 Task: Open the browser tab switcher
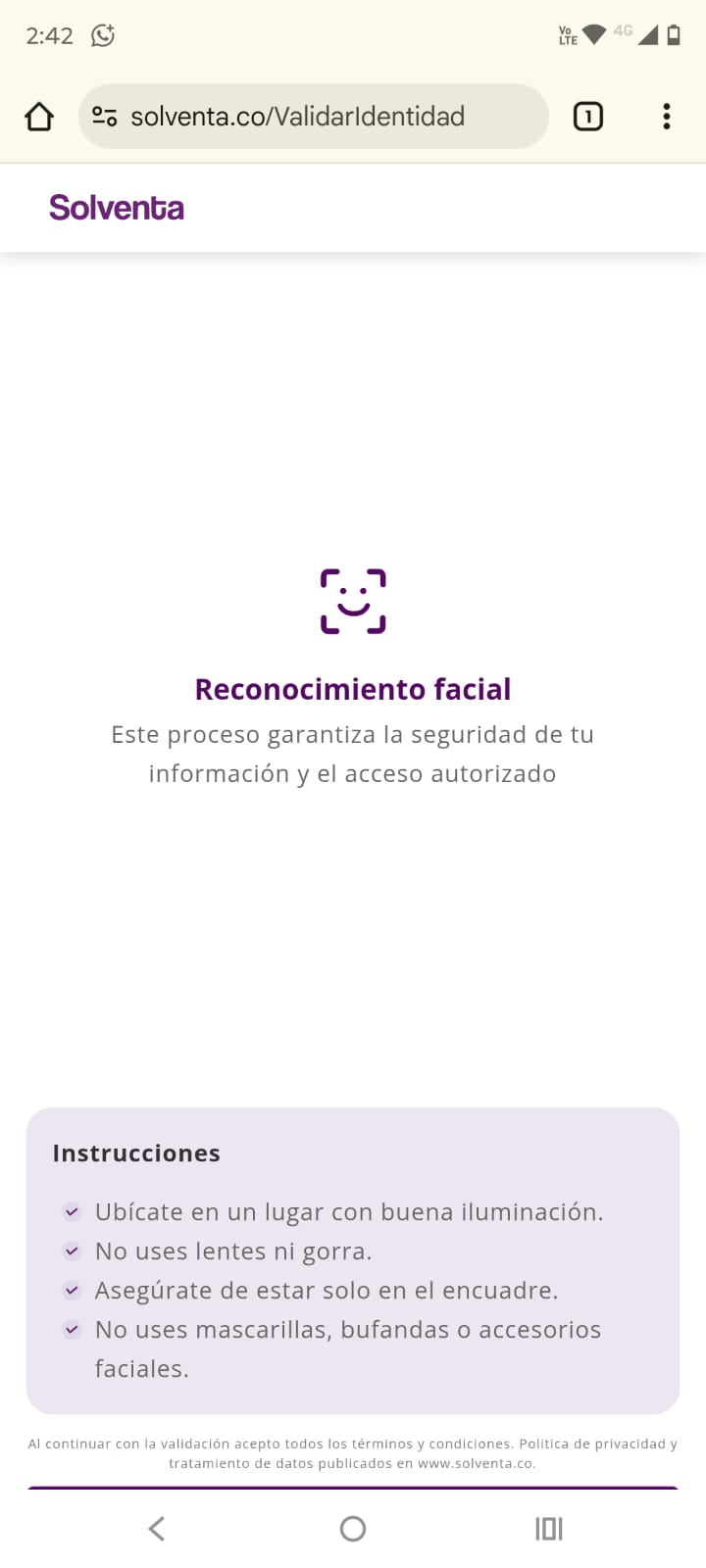point(587,117)
